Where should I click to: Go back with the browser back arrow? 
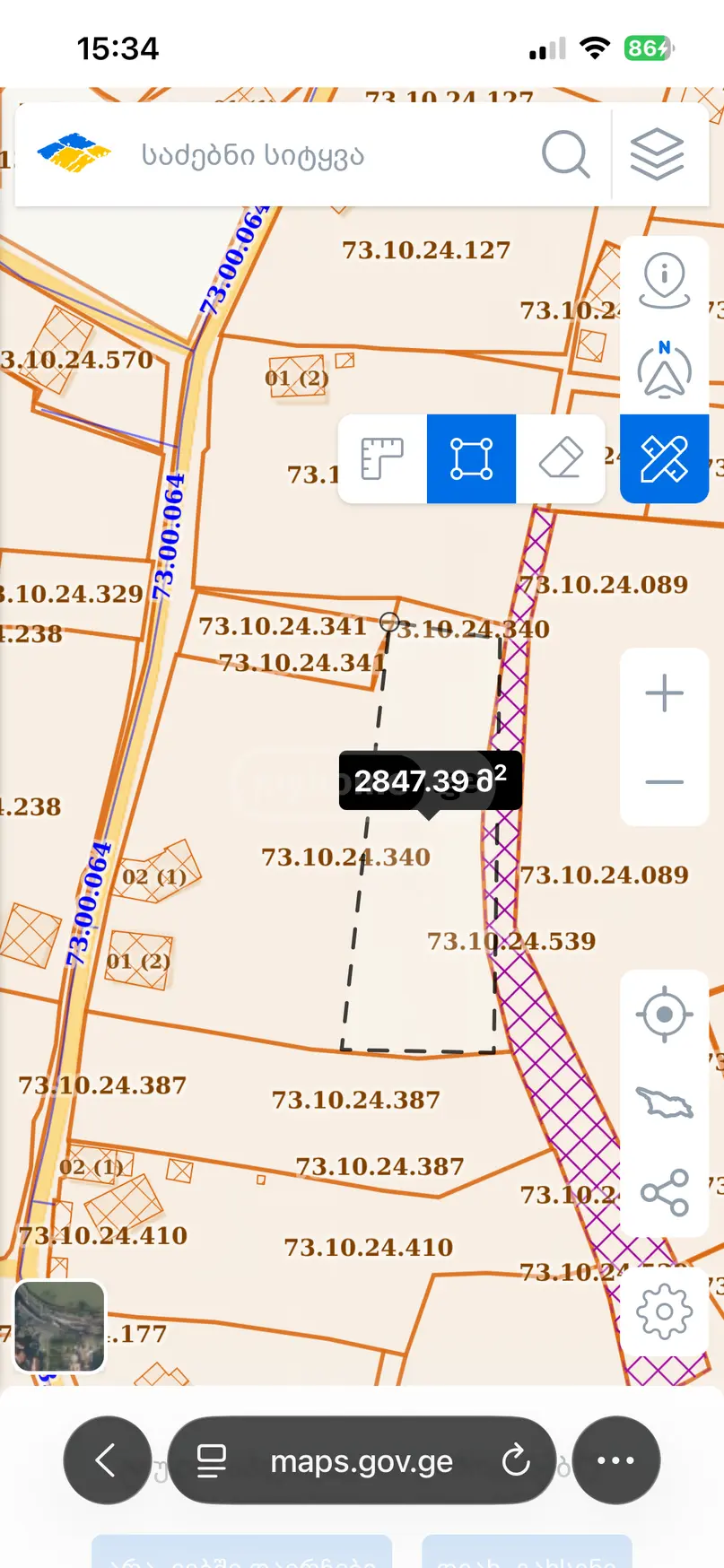107,1460
